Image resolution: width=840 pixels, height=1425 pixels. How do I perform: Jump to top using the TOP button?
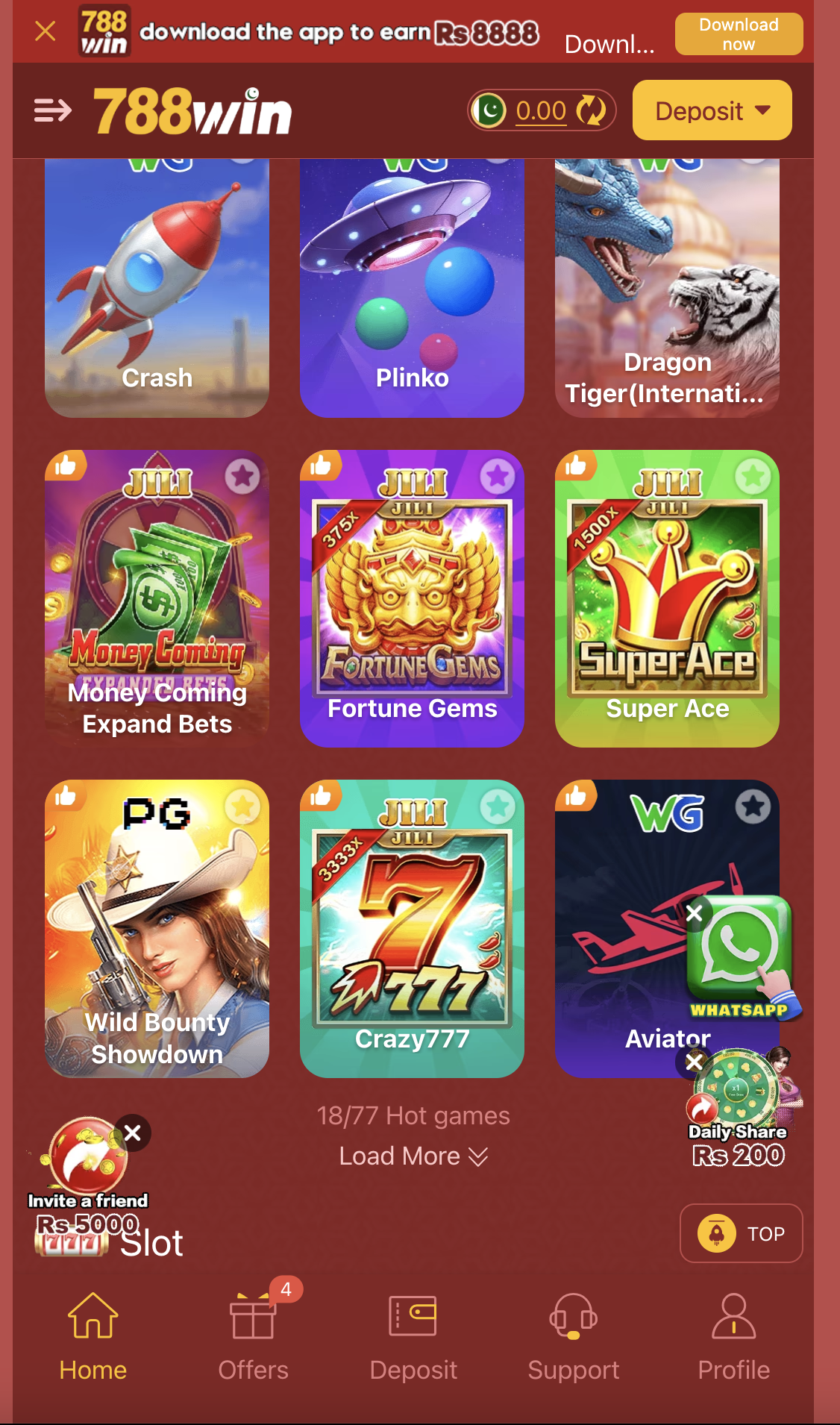pyautogui.click(x=740, y=1233)
